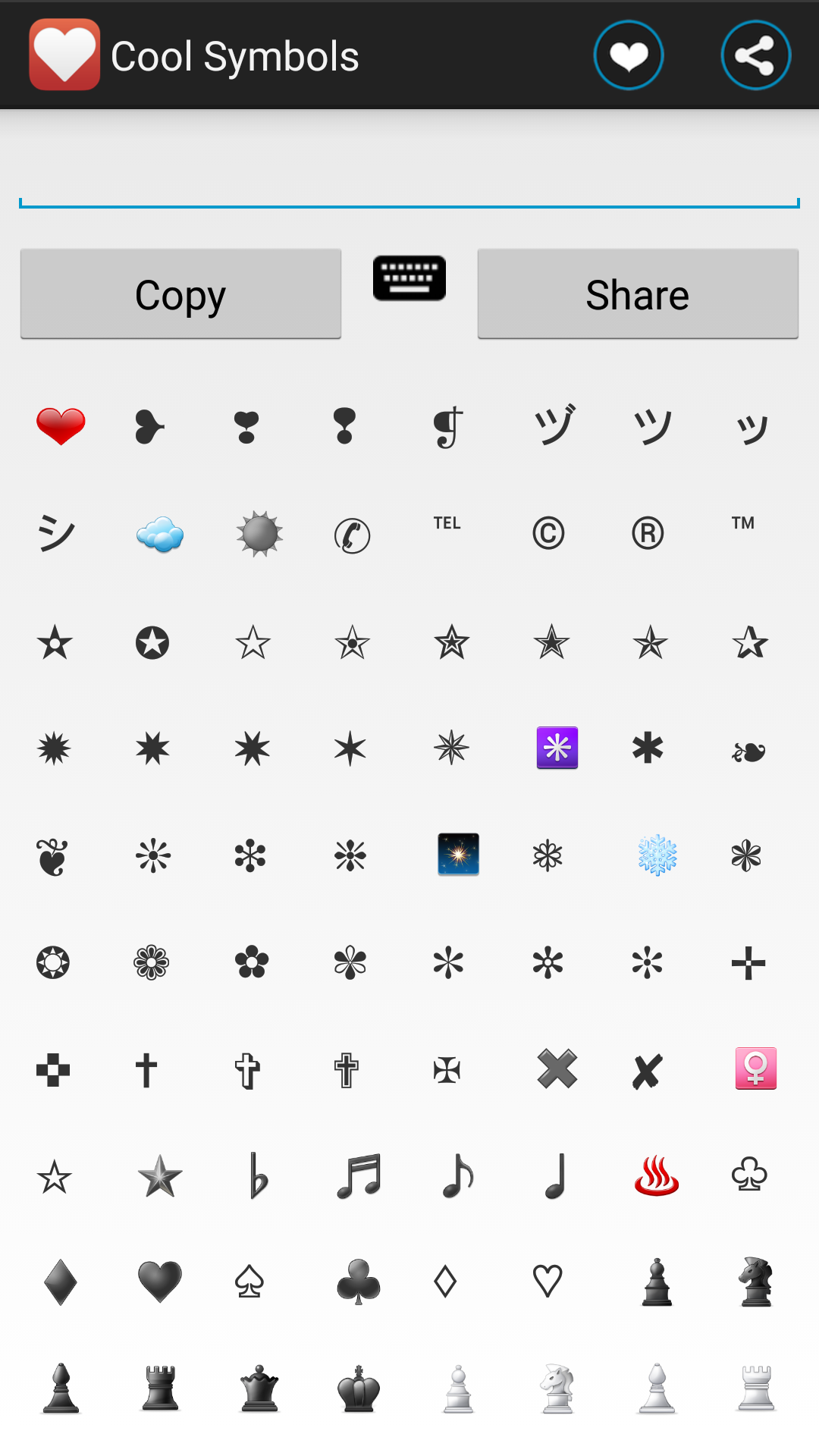Pick the purple asterisk box symbol
Image resolution: width=819 pixels, height=1456 pixels.
pos(557,748)
